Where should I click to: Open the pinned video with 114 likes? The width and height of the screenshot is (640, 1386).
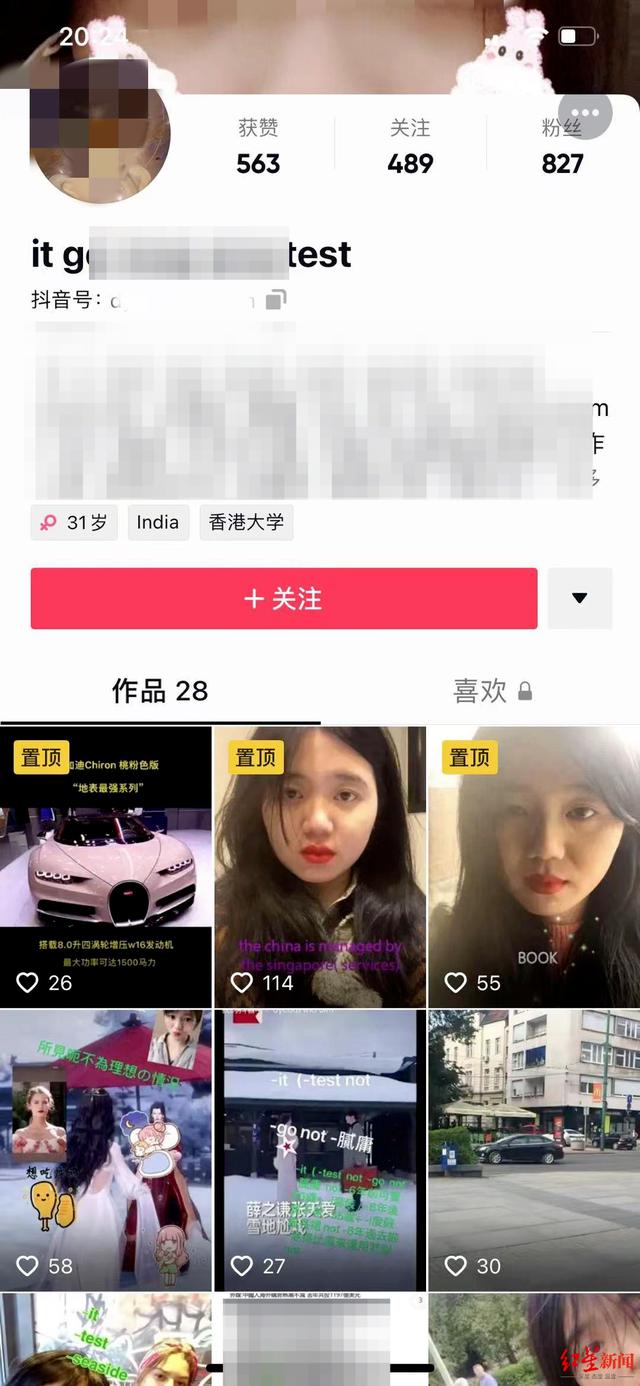point(320,866)
